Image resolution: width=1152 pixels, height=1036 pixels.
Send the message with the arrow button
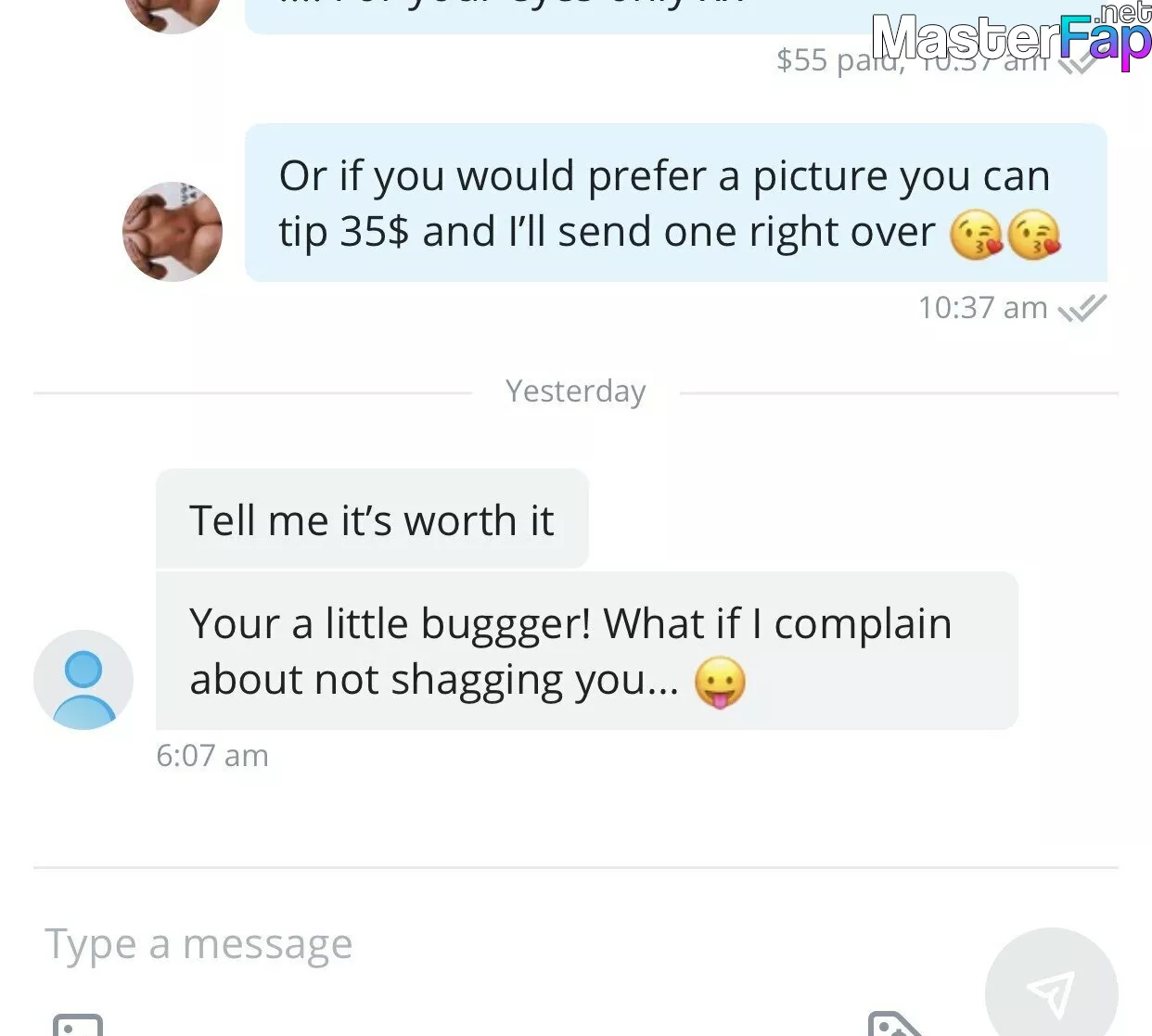[1051, 992]
